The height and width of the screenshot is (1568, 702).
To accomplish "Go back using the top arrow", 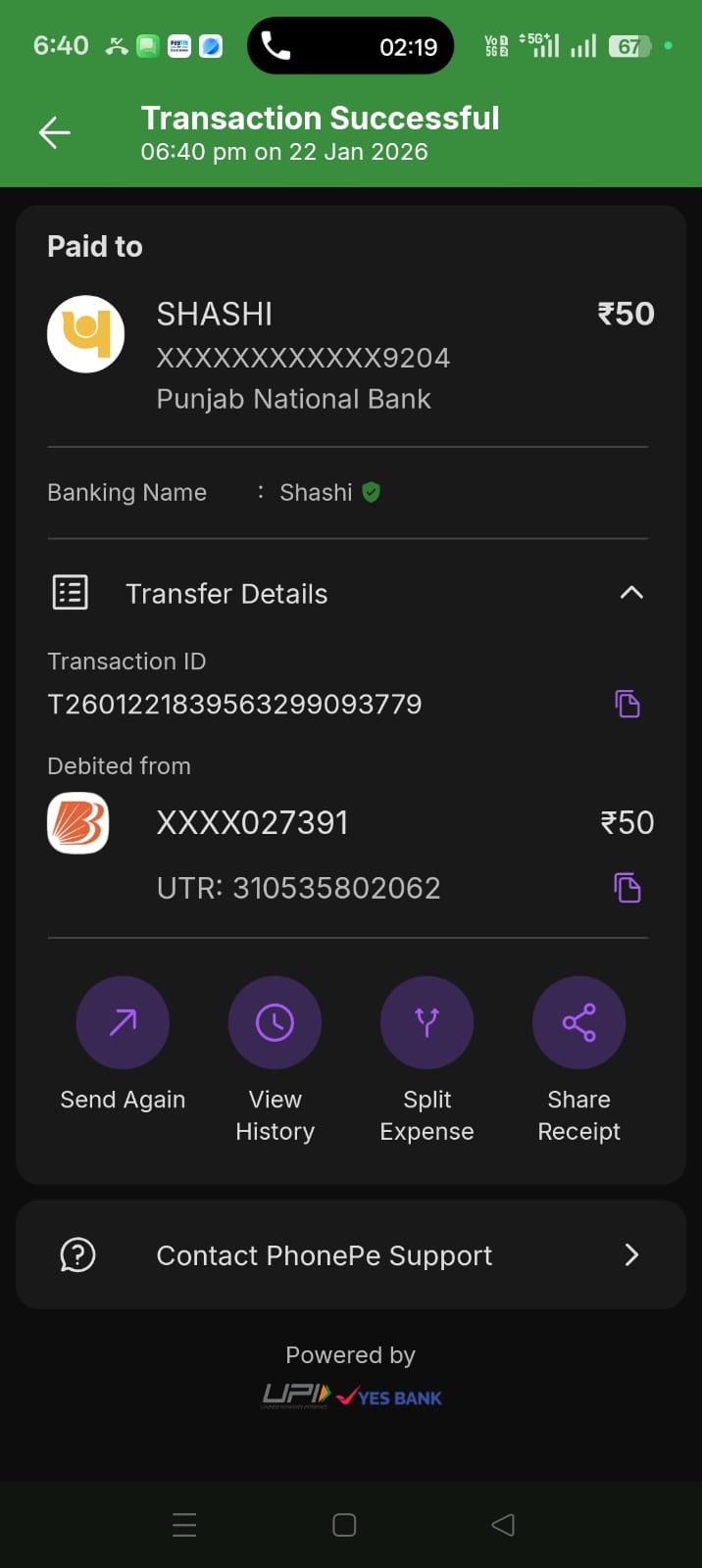I will [x=55, y=132].
